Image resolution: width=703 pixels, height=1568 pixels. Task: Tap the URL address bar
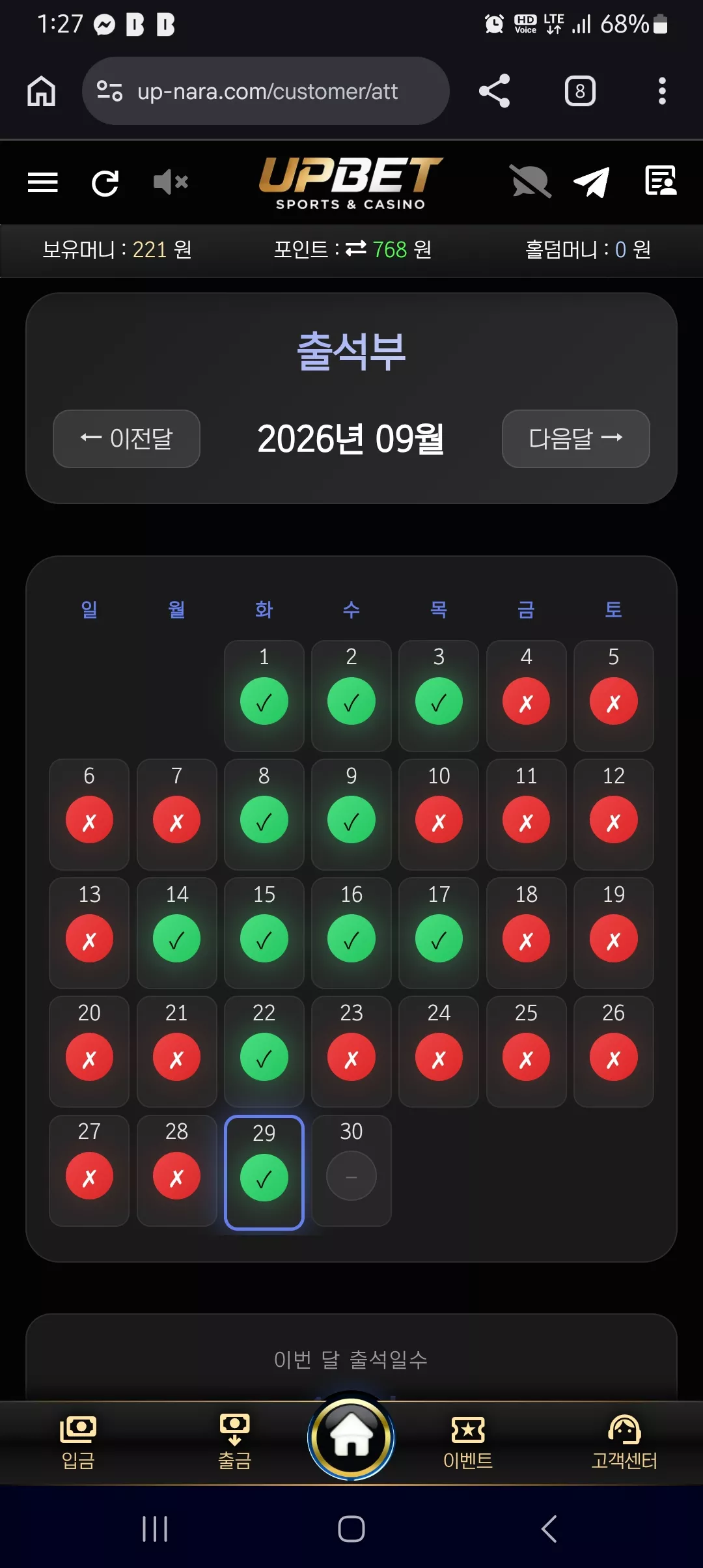point(266,91)
